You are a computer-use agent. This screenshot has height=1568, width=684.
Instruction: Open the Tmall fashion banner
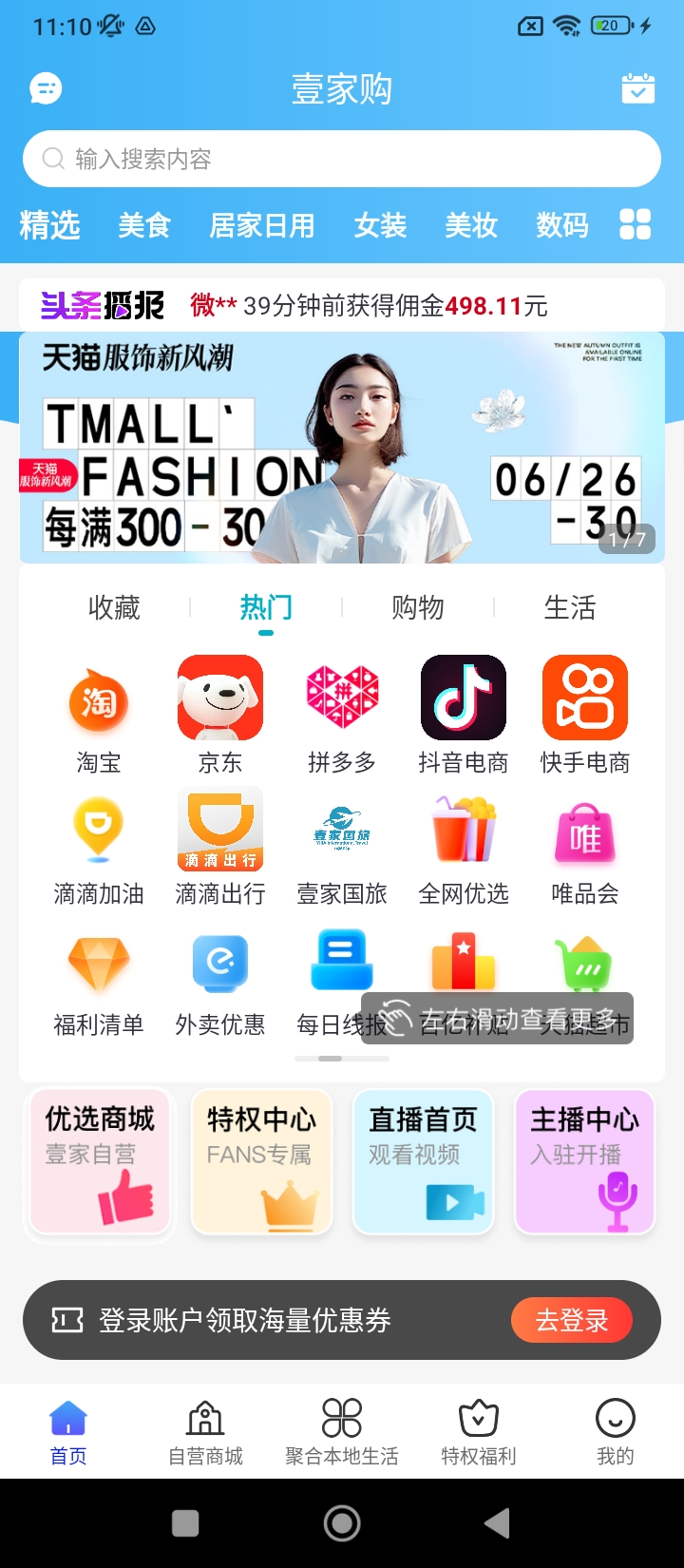(x=342, y=448)
